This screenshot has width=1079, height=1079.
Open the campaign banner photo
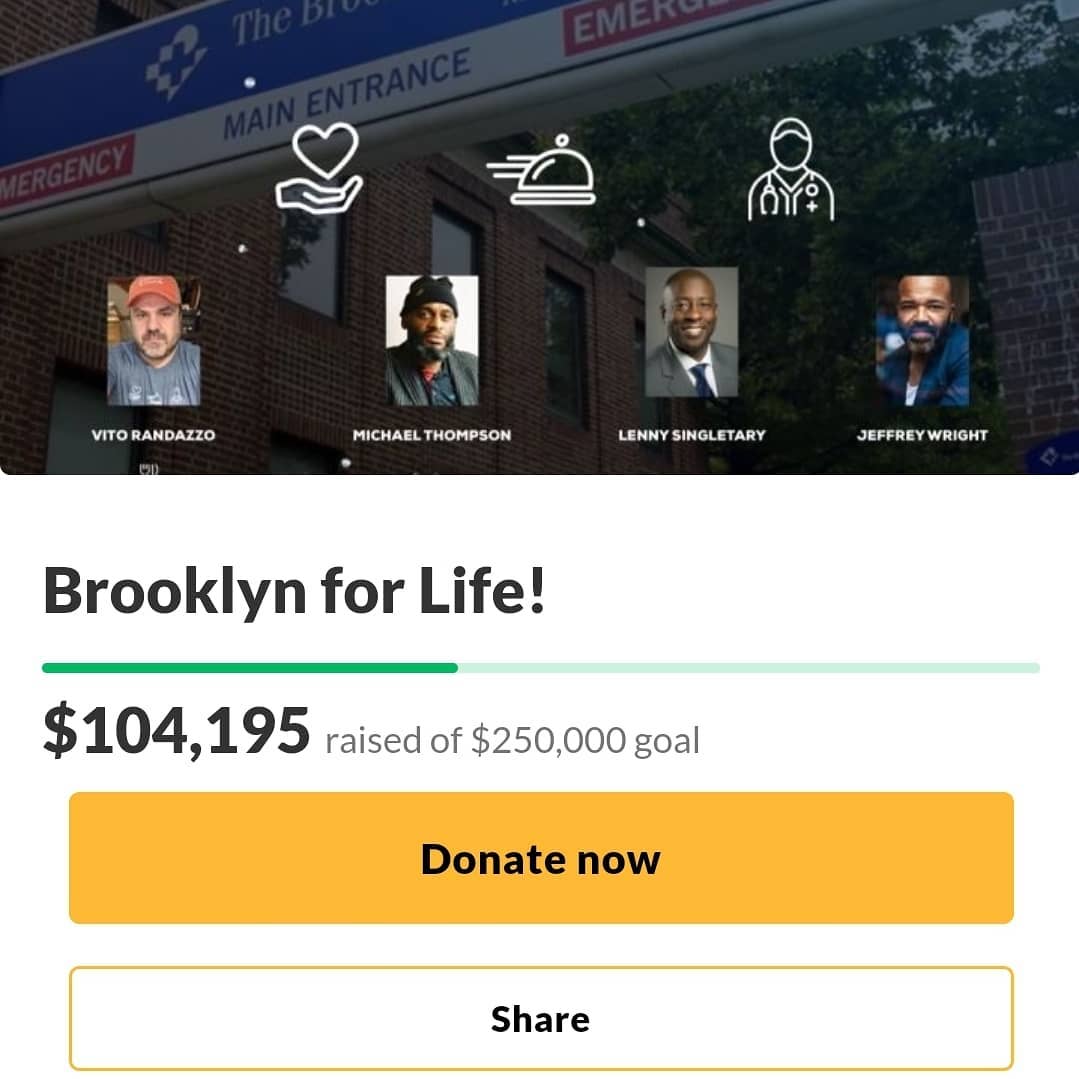540,236
